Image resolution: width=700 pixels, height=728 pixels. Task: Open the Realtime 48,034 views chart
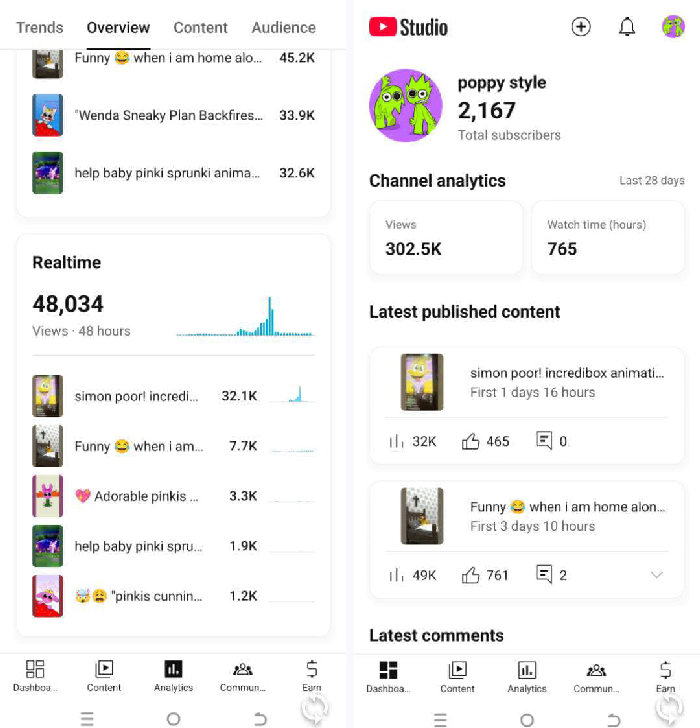pyautogui.click(x=245, y=317)
